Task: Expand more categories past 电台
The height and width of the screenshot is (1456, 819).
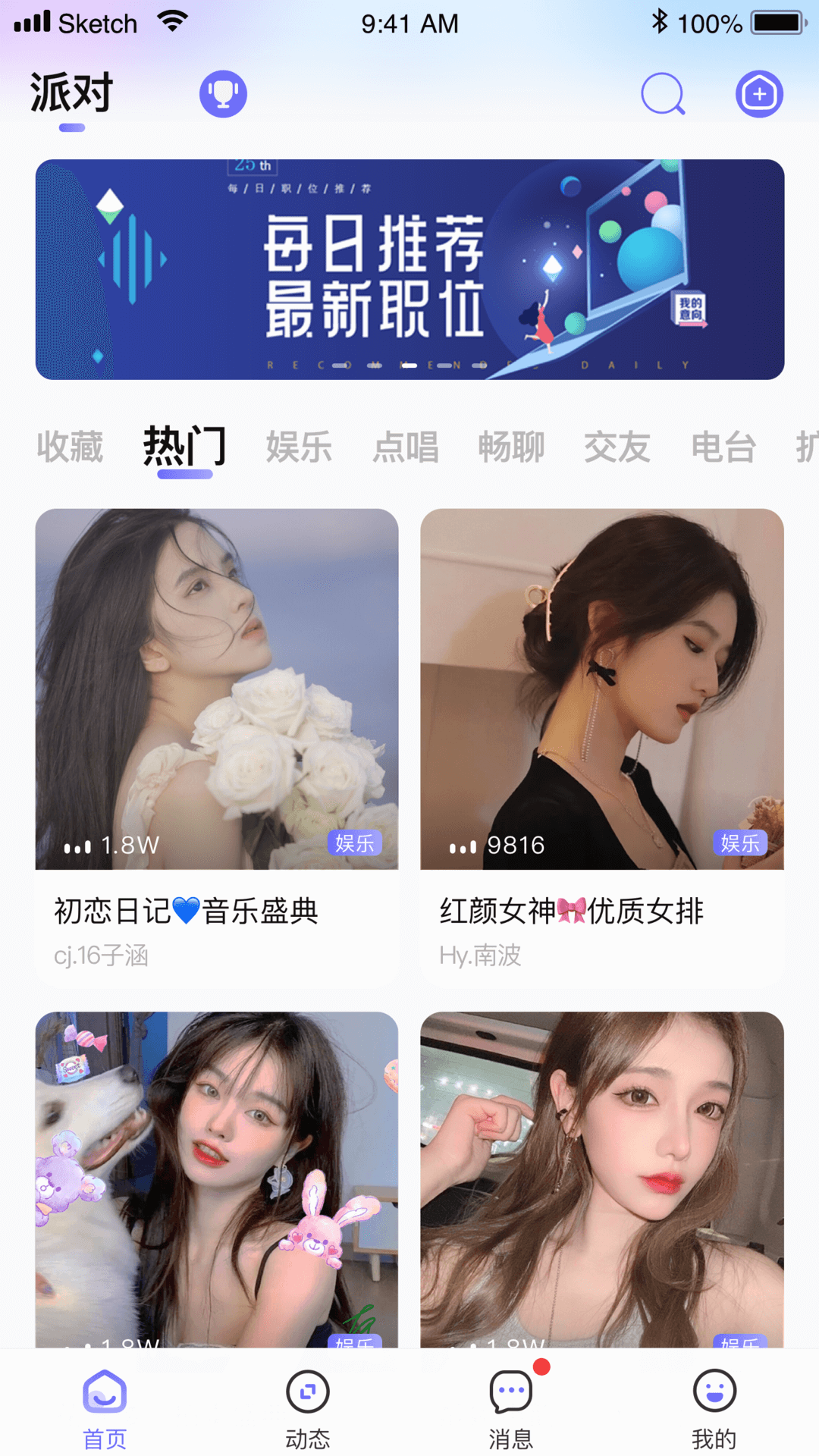Action: (x=806, y=447)
